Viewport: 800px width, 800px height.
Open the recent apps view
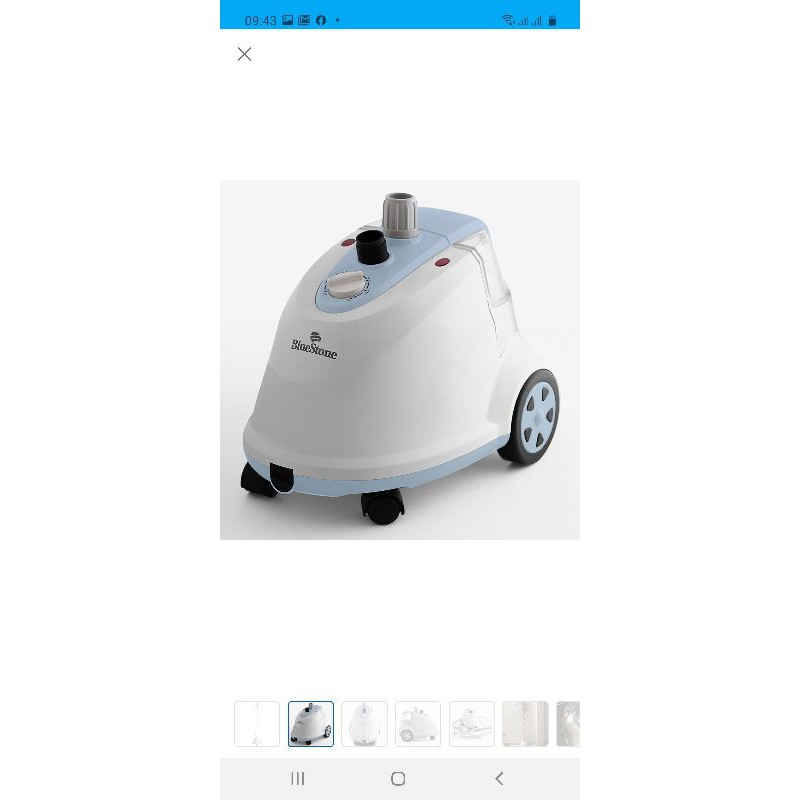pos(298,779)
